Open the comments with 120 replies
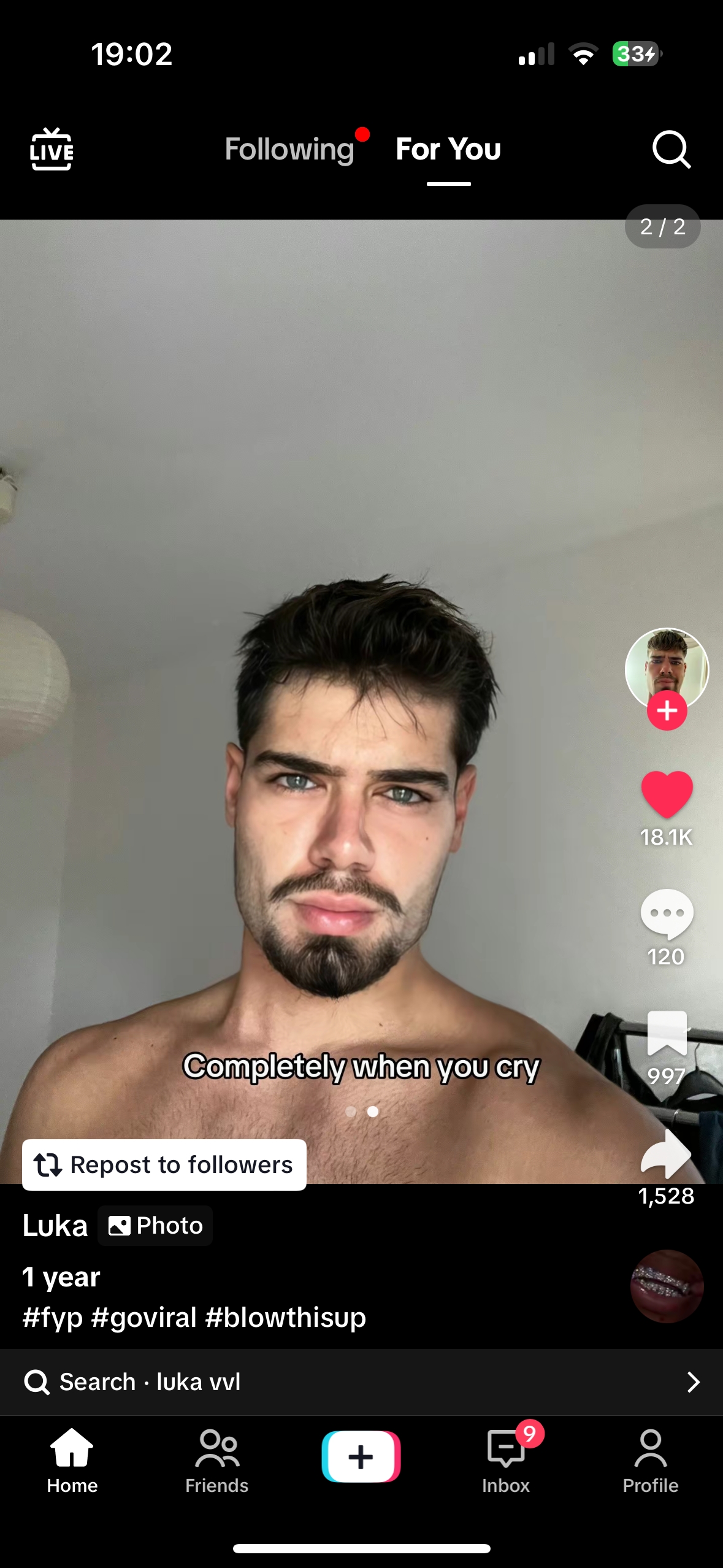 click(667, 914)
